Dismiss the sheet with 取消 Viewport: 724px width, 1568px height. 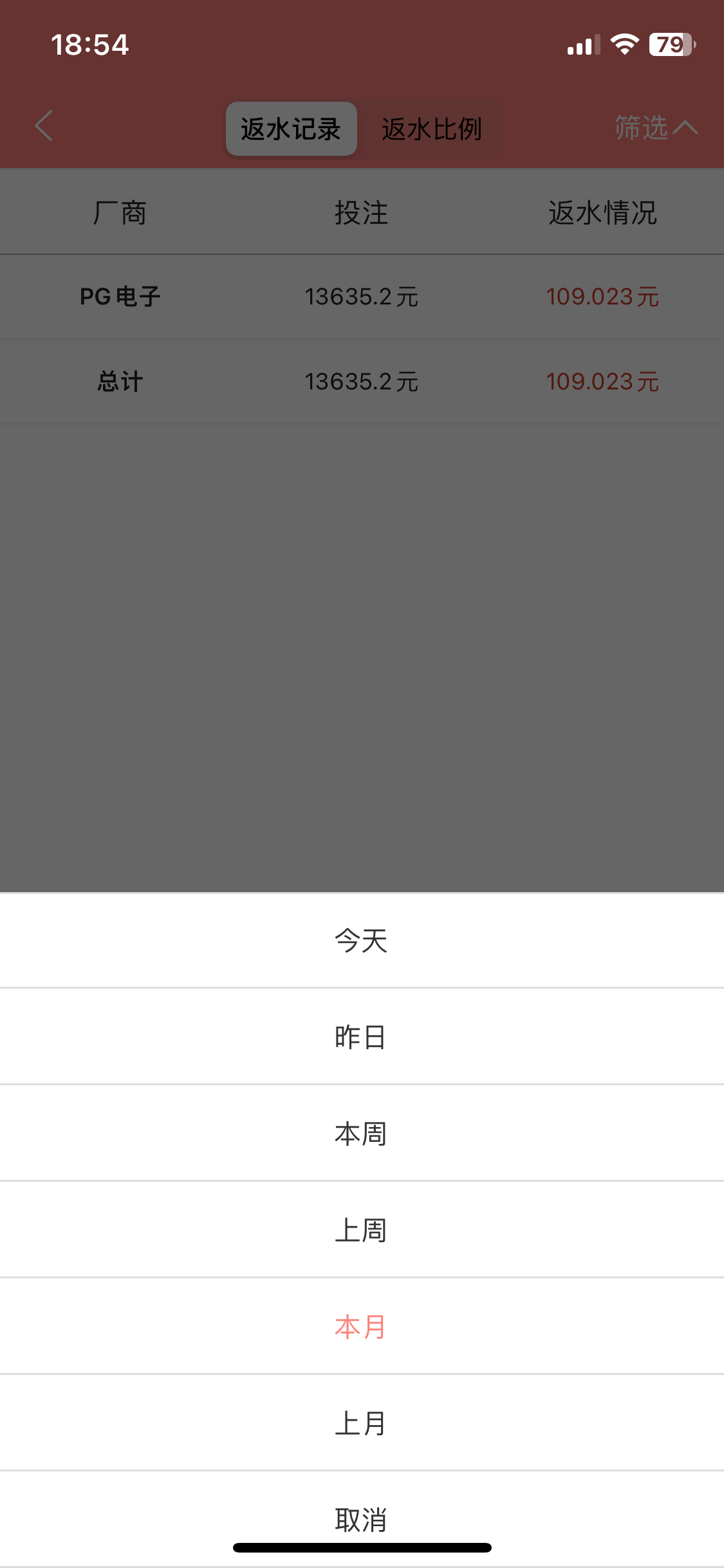(362, 1519)
